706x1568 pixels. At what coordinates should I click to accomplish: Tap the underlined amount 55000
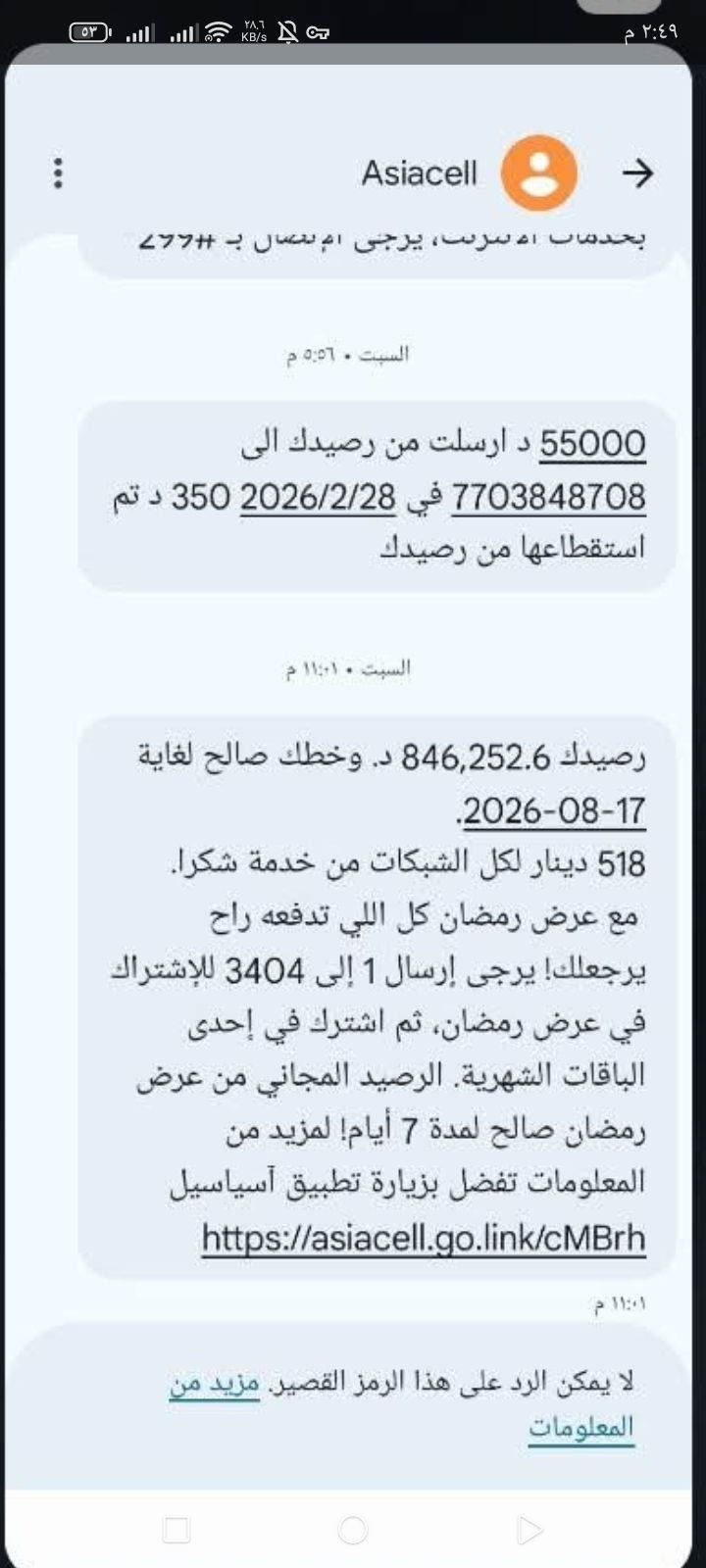coord(592,444)
